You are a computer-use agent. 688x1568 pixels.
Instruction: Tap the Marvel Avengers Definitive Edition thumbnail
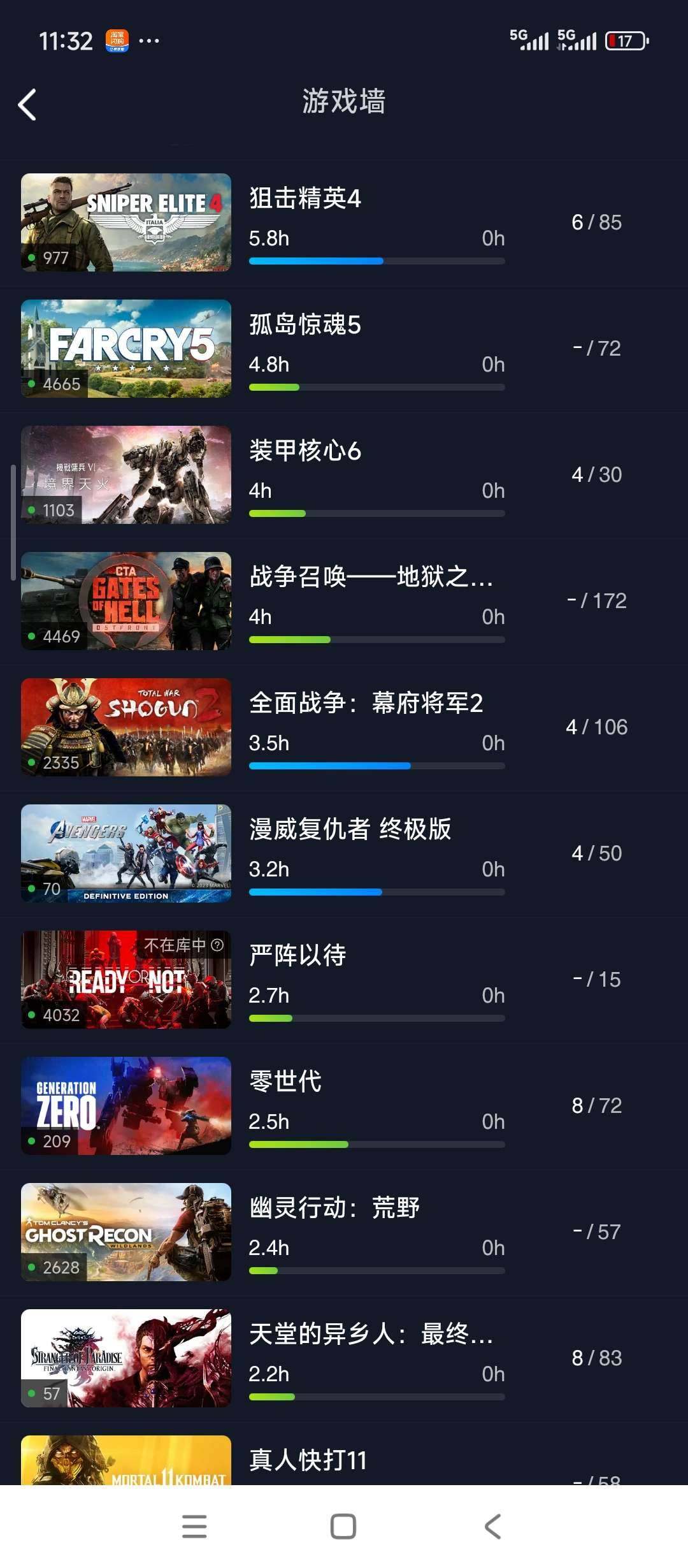coord(126,853)
